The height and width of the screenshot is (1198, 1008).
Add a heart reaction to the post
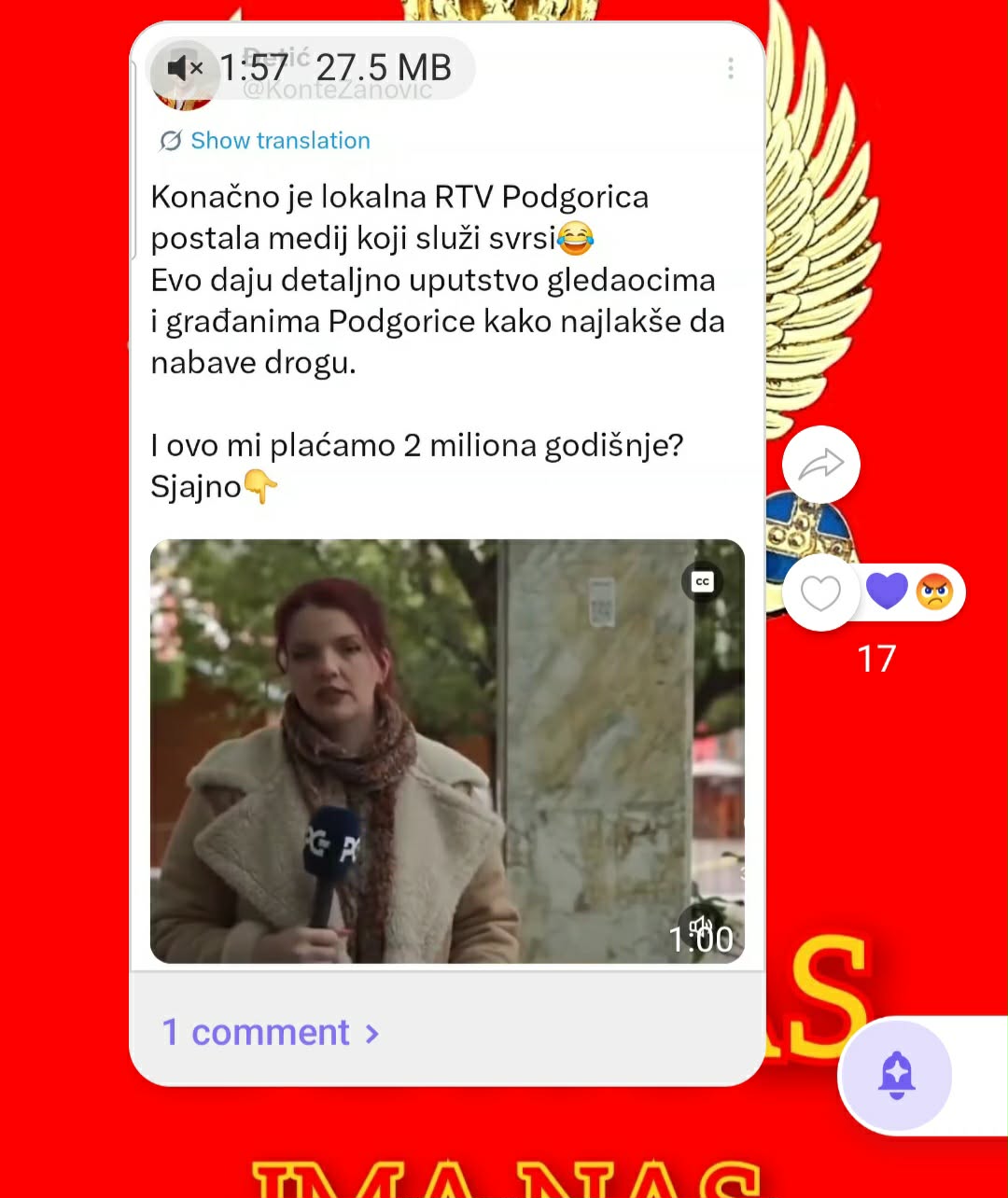820,592
